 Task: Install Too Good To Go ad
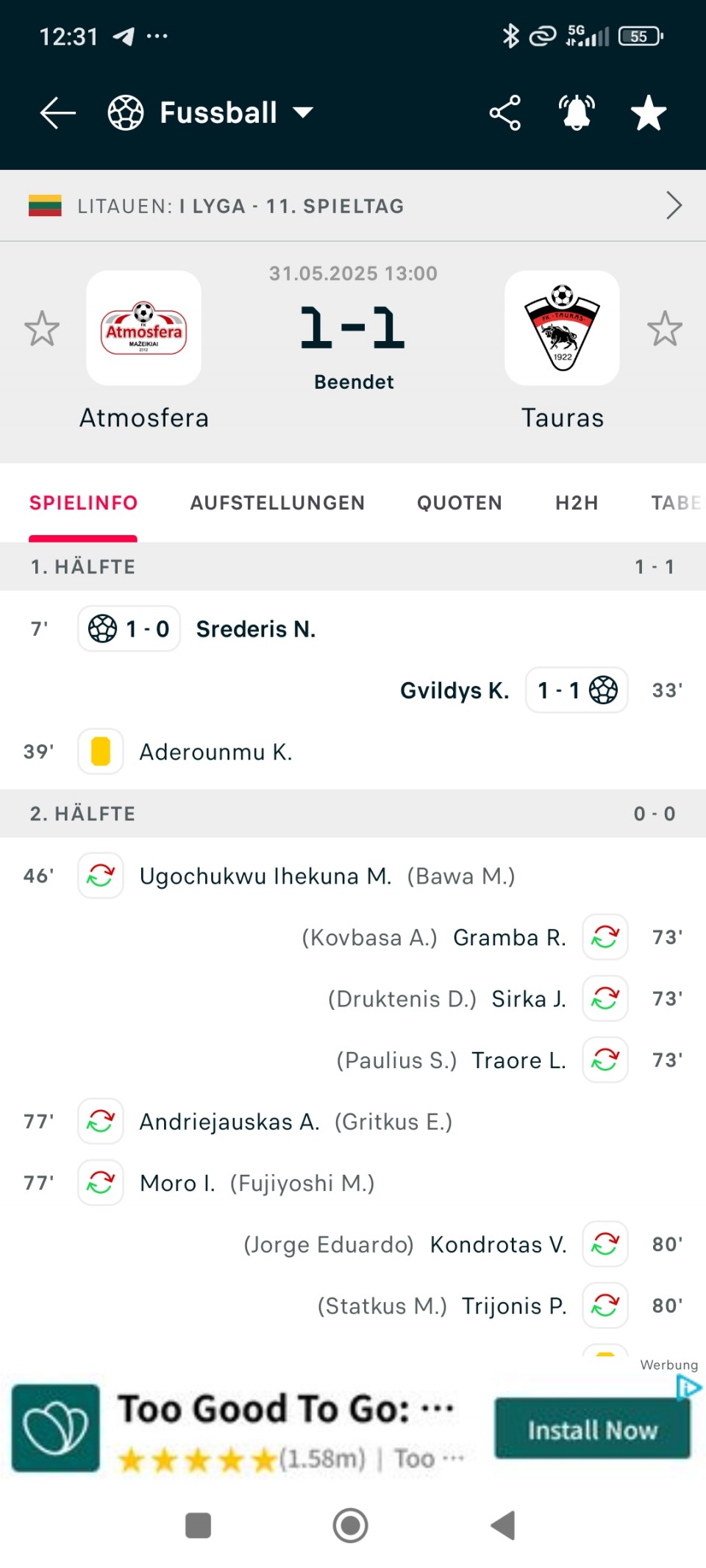593,1429
